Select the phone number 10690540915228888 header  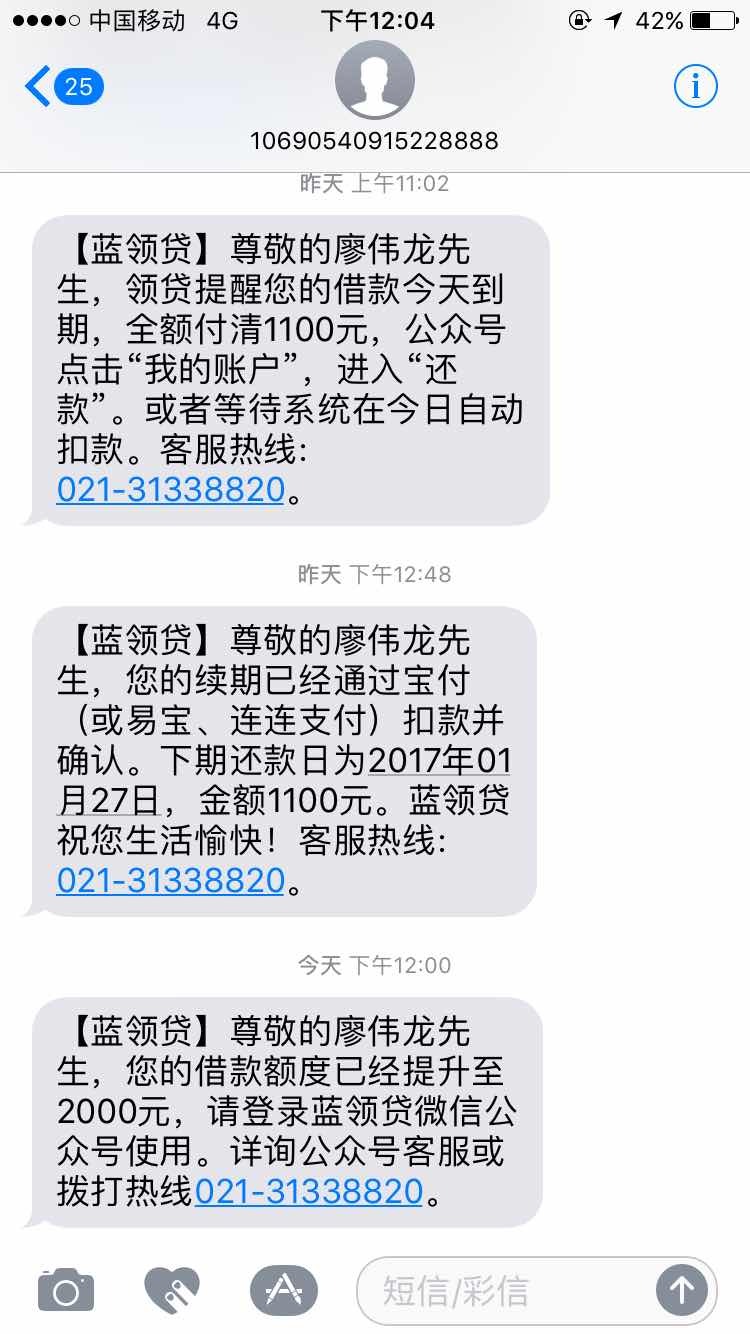(375, 141)
